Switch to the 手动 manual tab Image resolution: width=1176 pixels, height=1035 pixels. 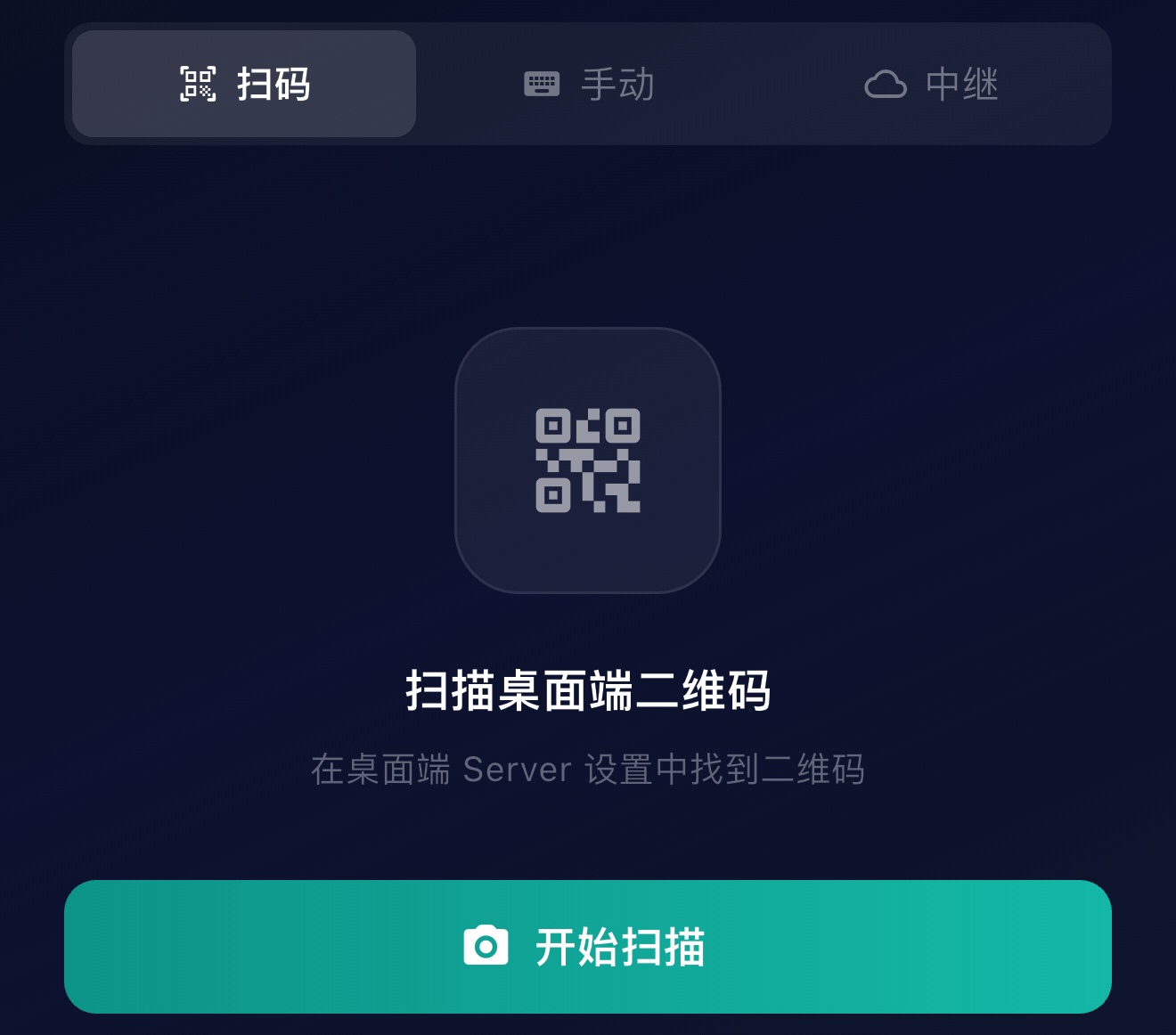tap(588, 84)
